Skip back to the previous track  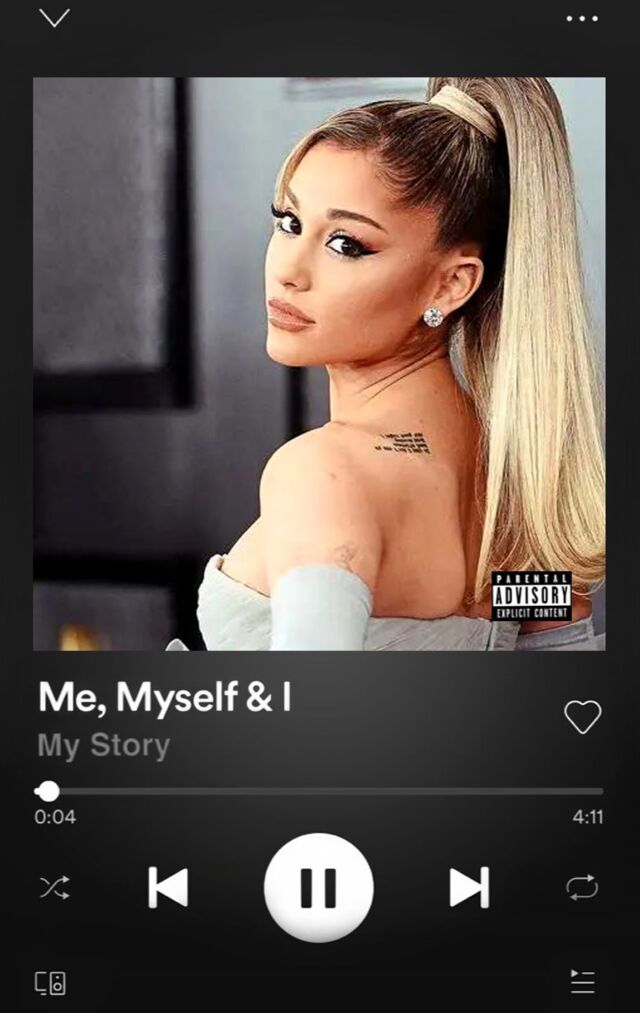168,887
